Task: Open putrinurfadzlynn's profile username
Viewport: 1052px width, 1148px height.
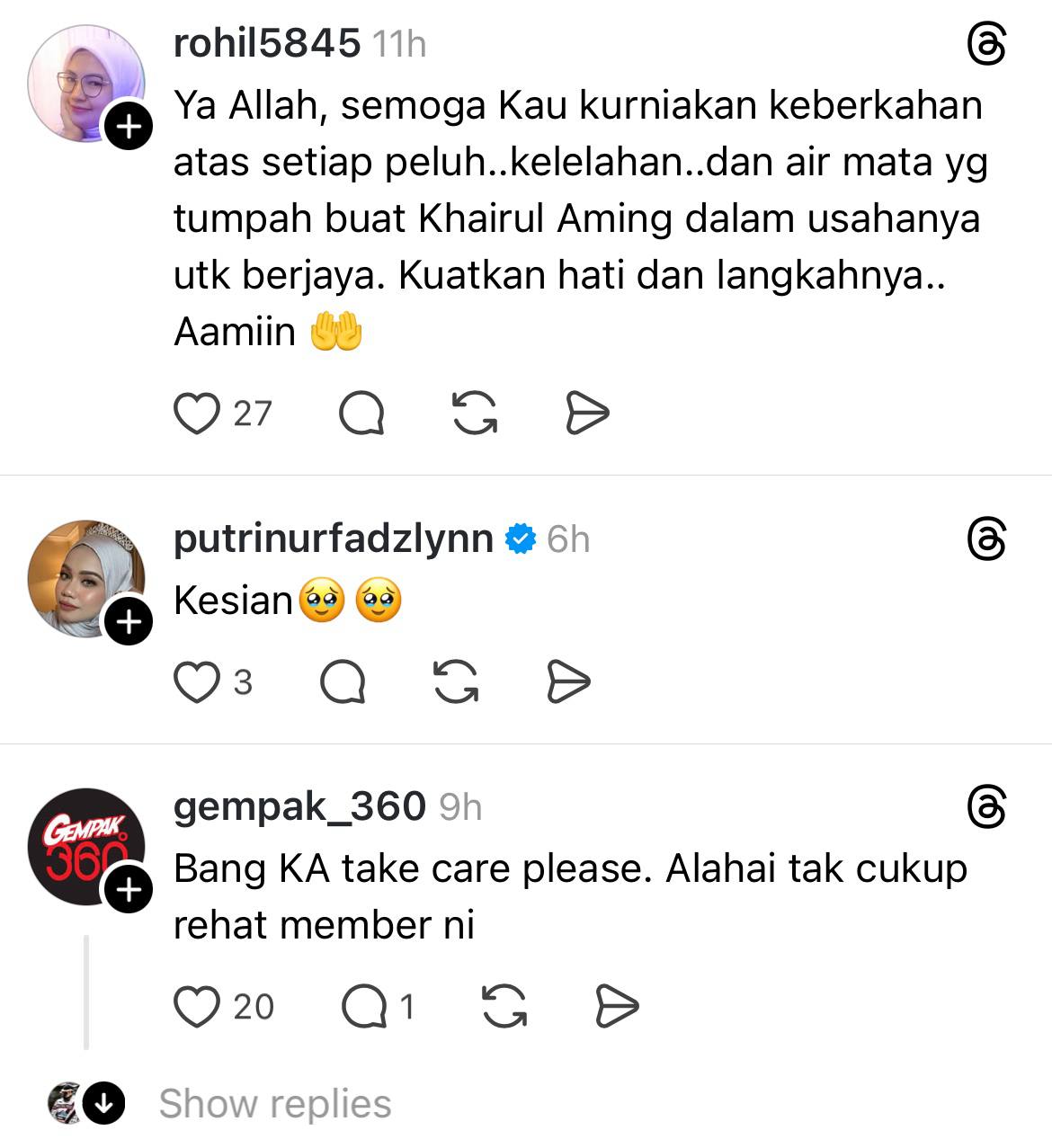Action: click(333, 538)
